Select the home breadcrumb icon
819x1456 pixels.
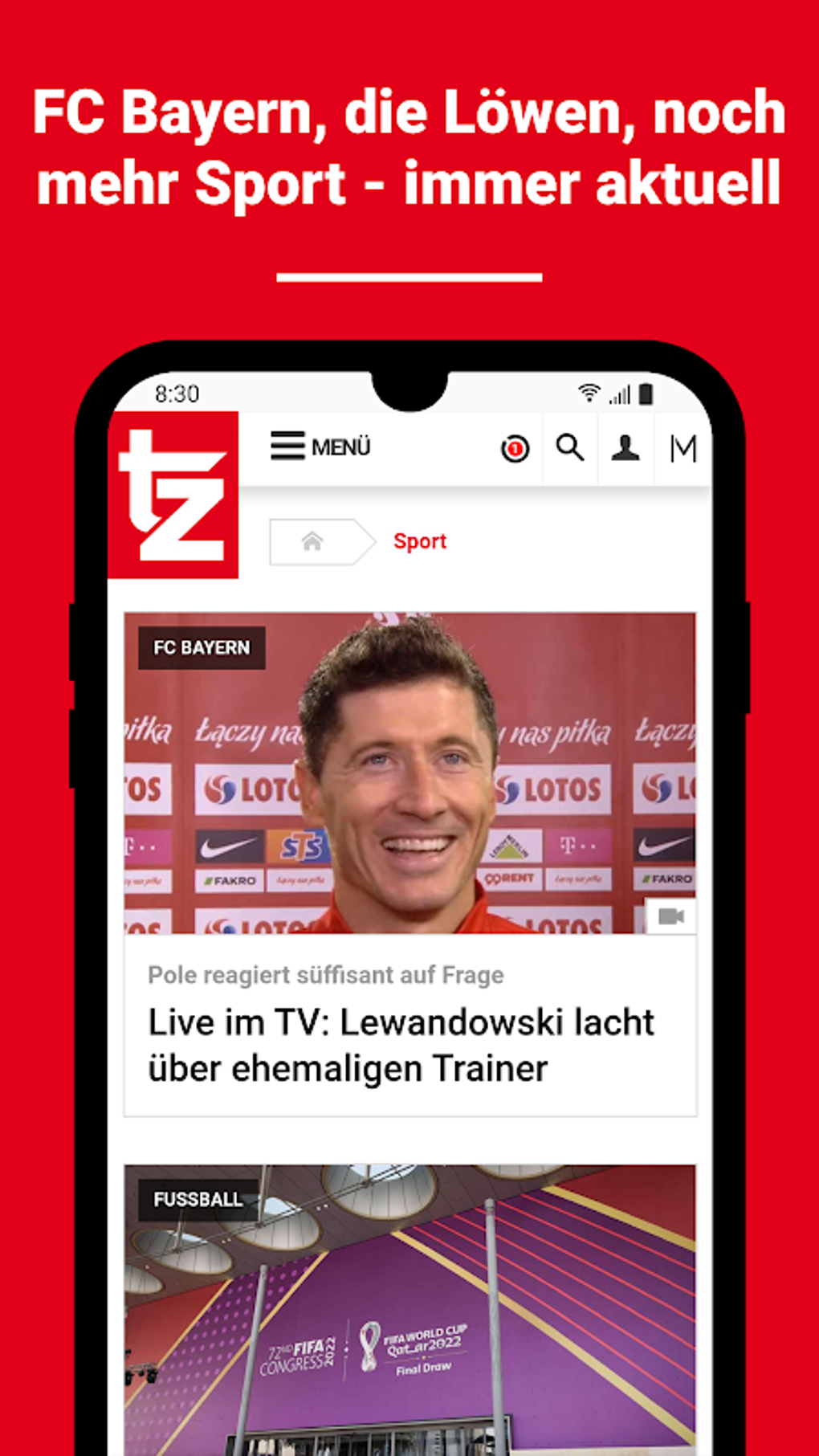312,541
